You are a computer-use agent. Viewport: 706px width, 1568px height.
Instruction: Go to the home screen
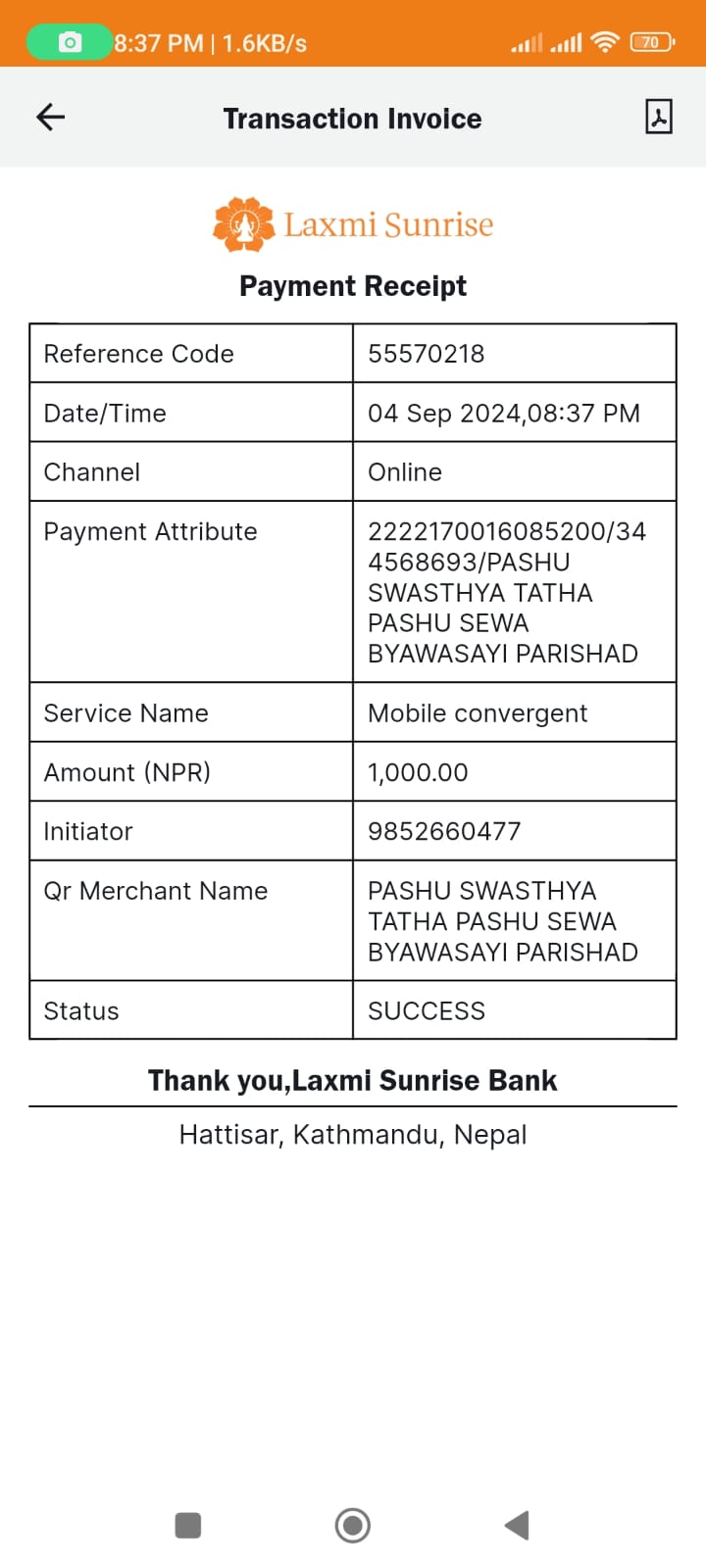click(353, 1525)
